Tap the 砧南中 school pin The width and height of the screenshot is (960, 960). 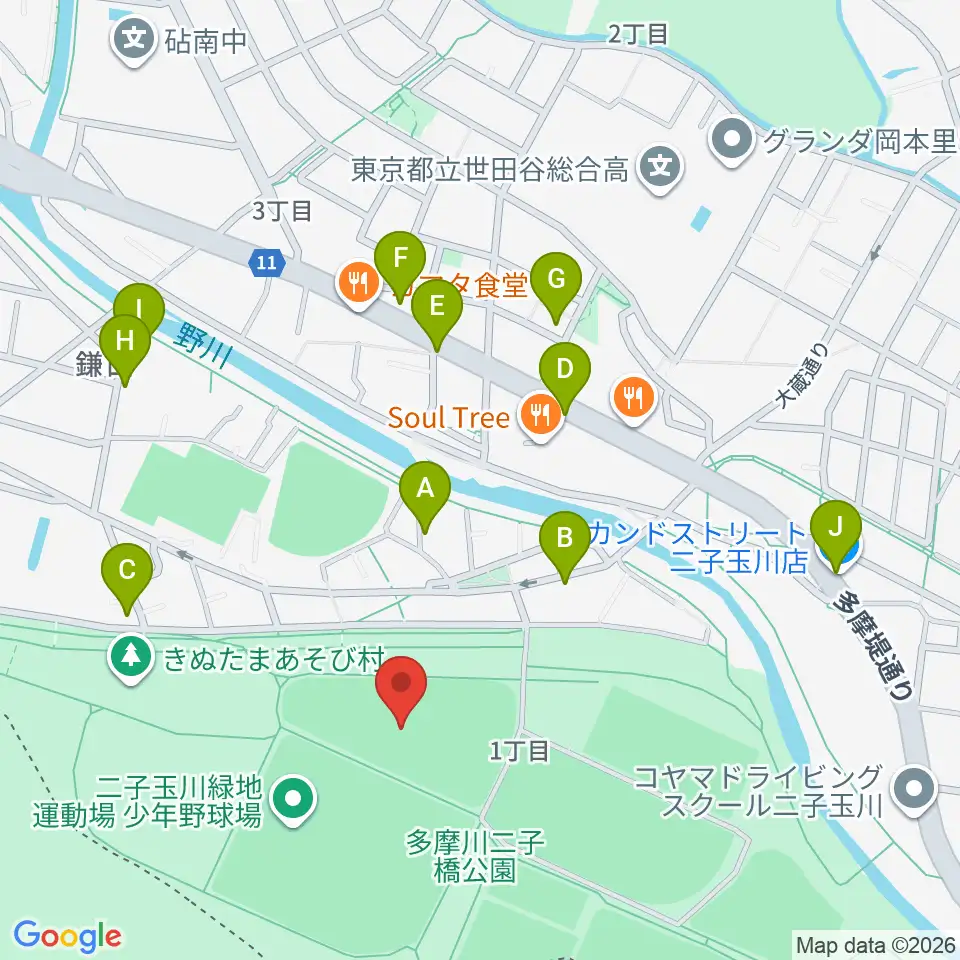pyautogui.click(x=134, y=42)
